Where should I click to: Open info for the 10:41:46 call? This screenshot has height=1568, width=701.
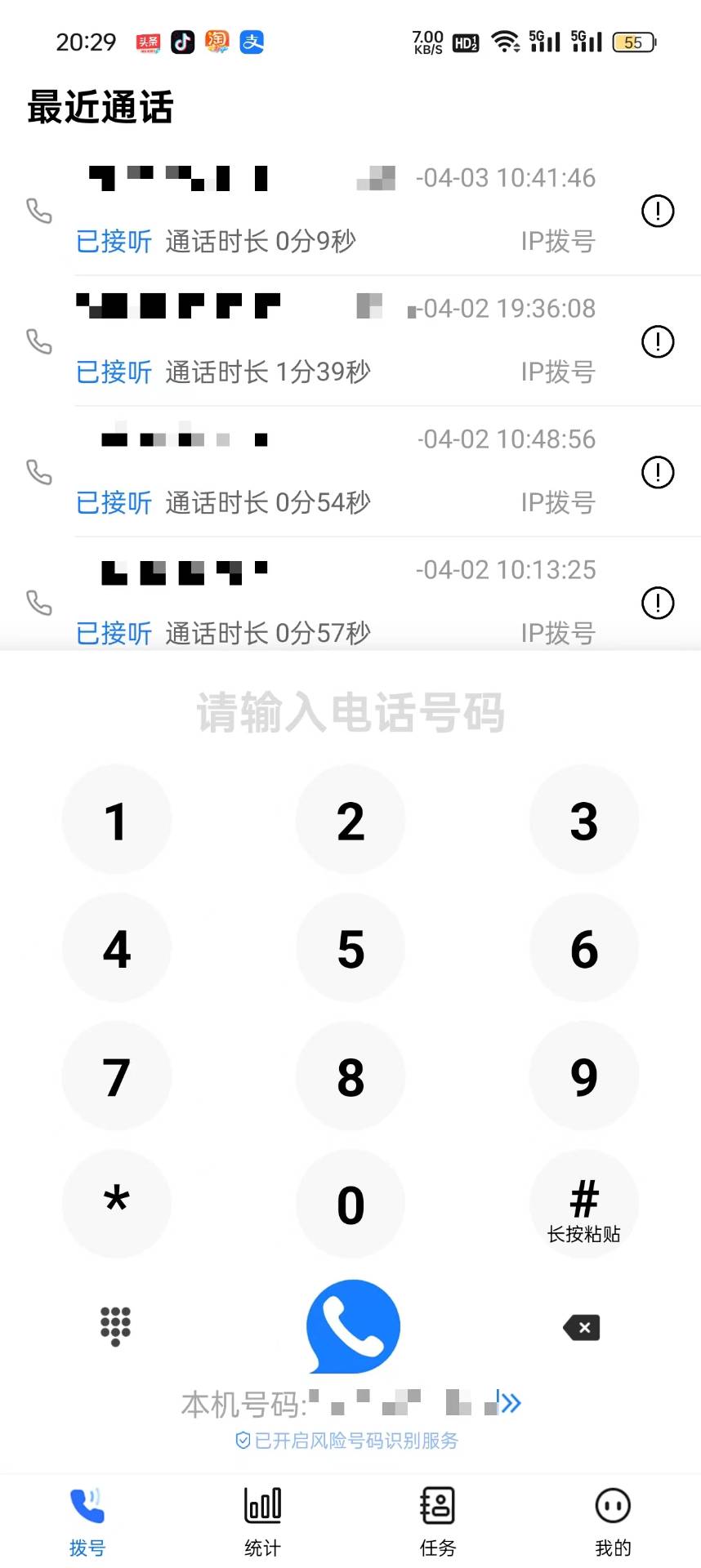[x=657, y=212]
